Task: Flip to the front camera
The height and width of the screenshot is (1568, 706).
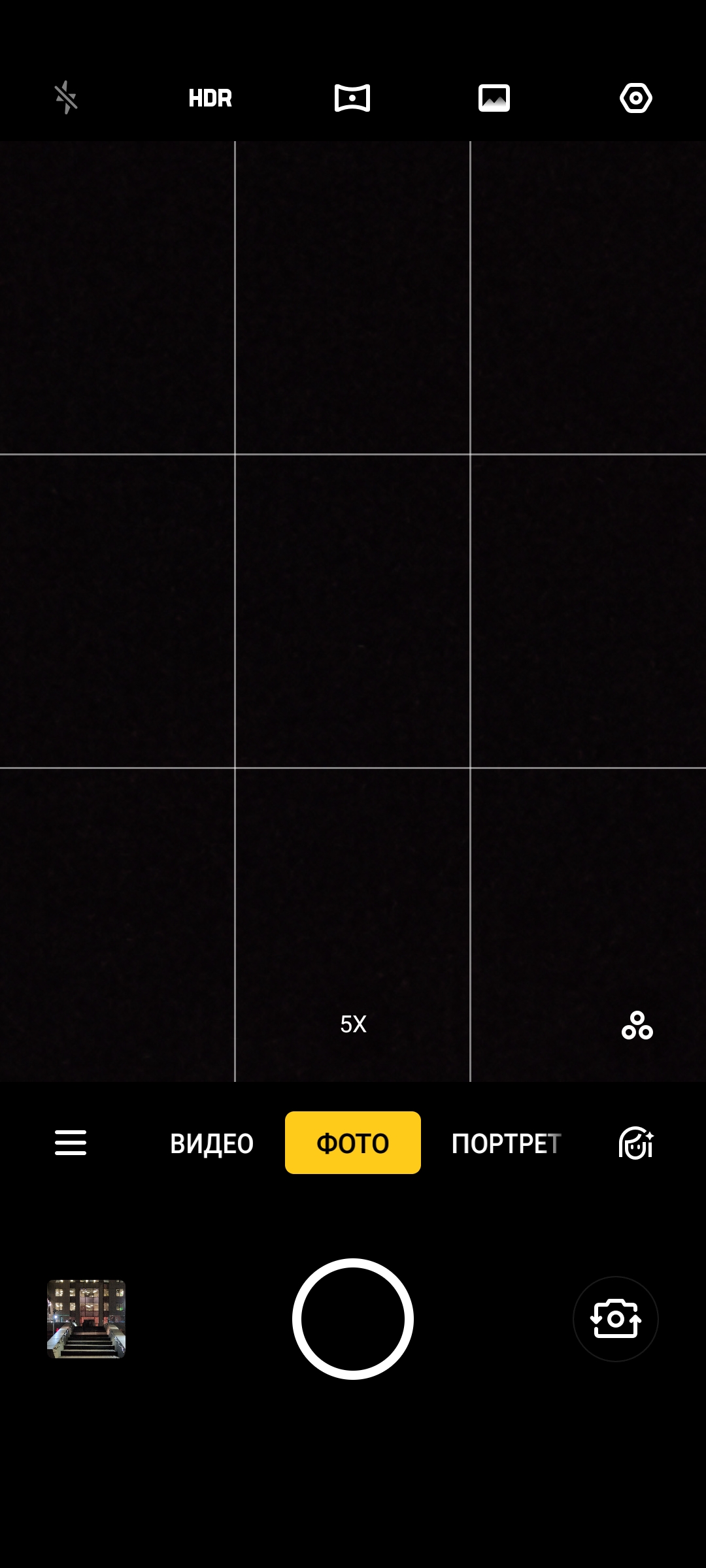Action: (x=615, y=1319)
